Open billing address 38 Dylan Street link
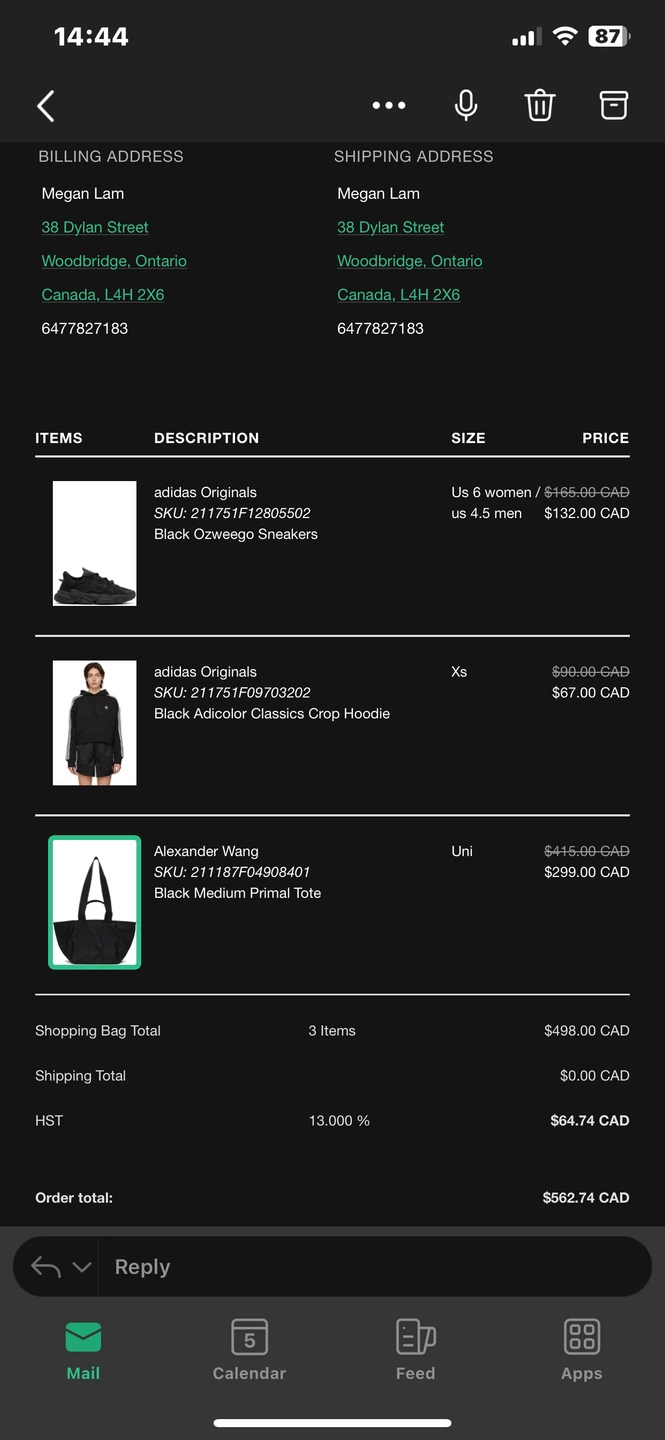This screenshot has width=665, height=1440. 95,227
